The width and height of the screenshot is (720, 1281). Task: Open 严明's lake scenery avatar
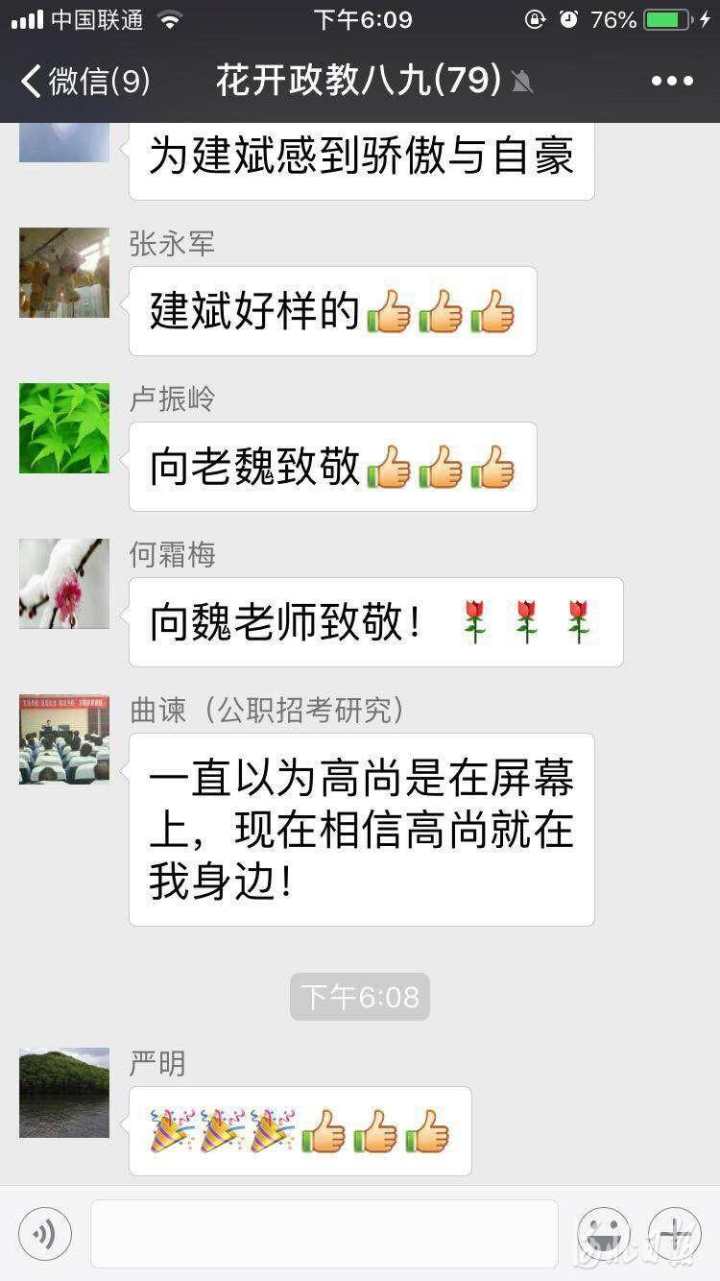63,1093
